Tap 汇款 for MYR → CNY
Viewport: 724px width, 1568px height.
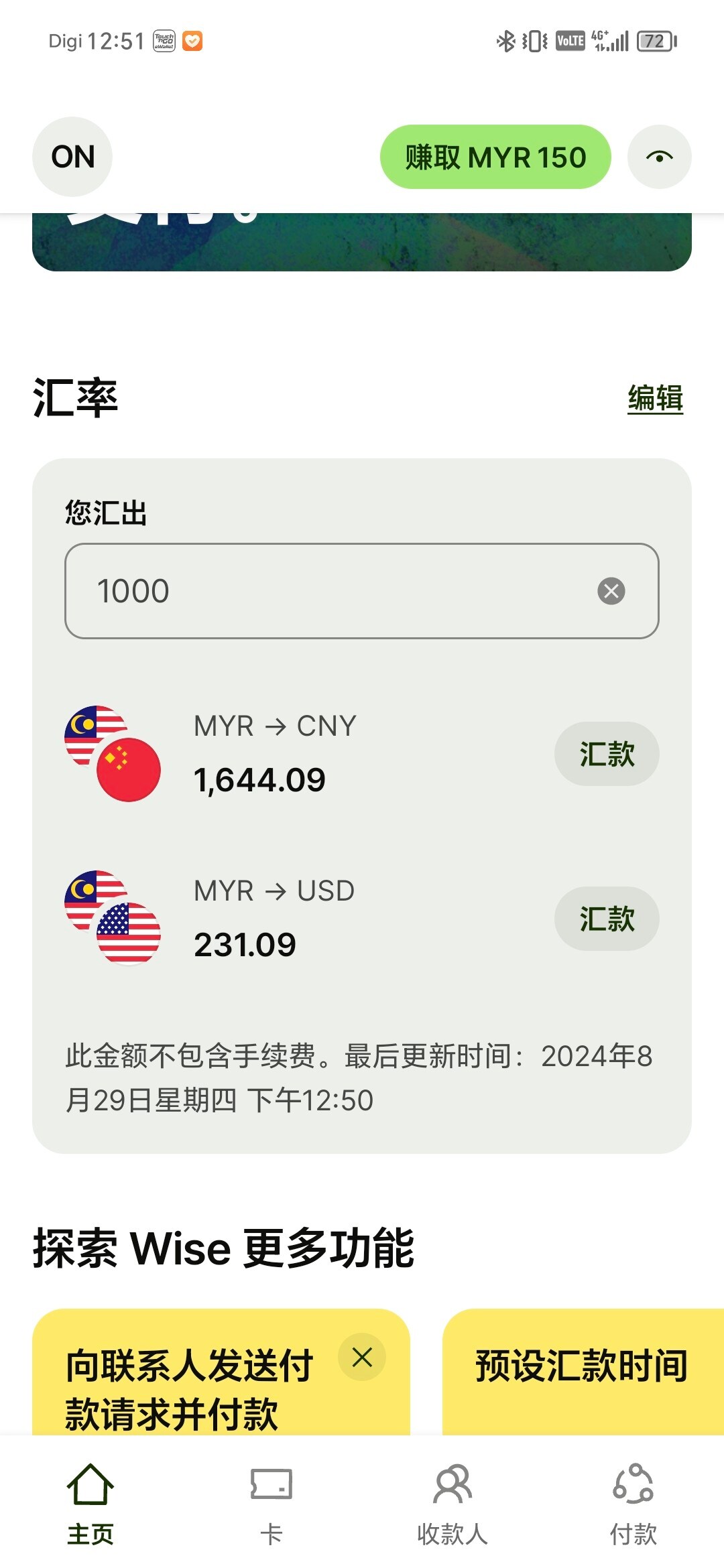607,754
